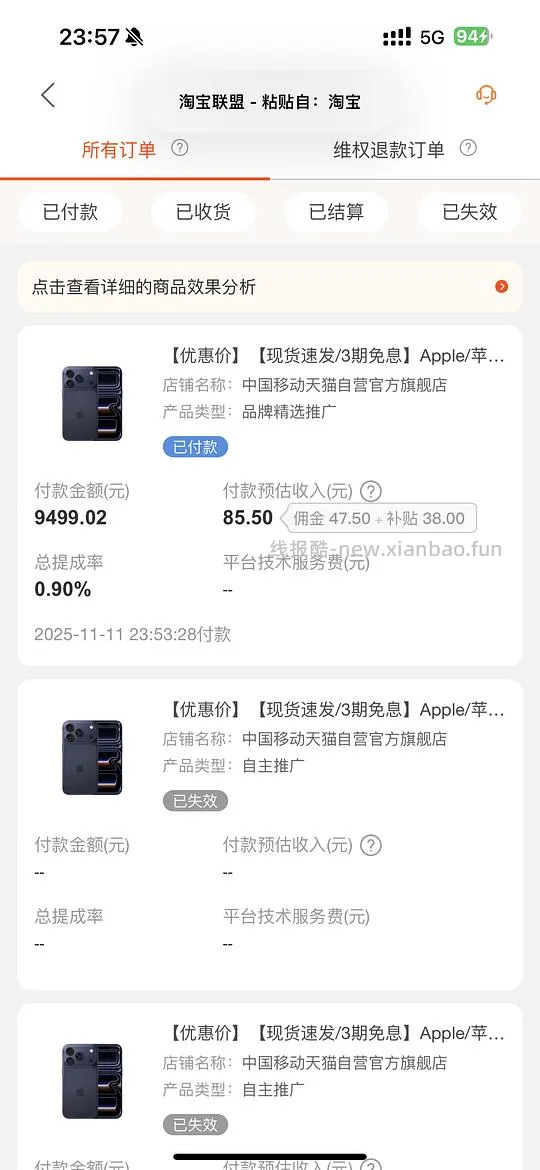Viewport: 540px width, 1170px height.
Task: Filter orders by 已收货
Action: [203, 212]
